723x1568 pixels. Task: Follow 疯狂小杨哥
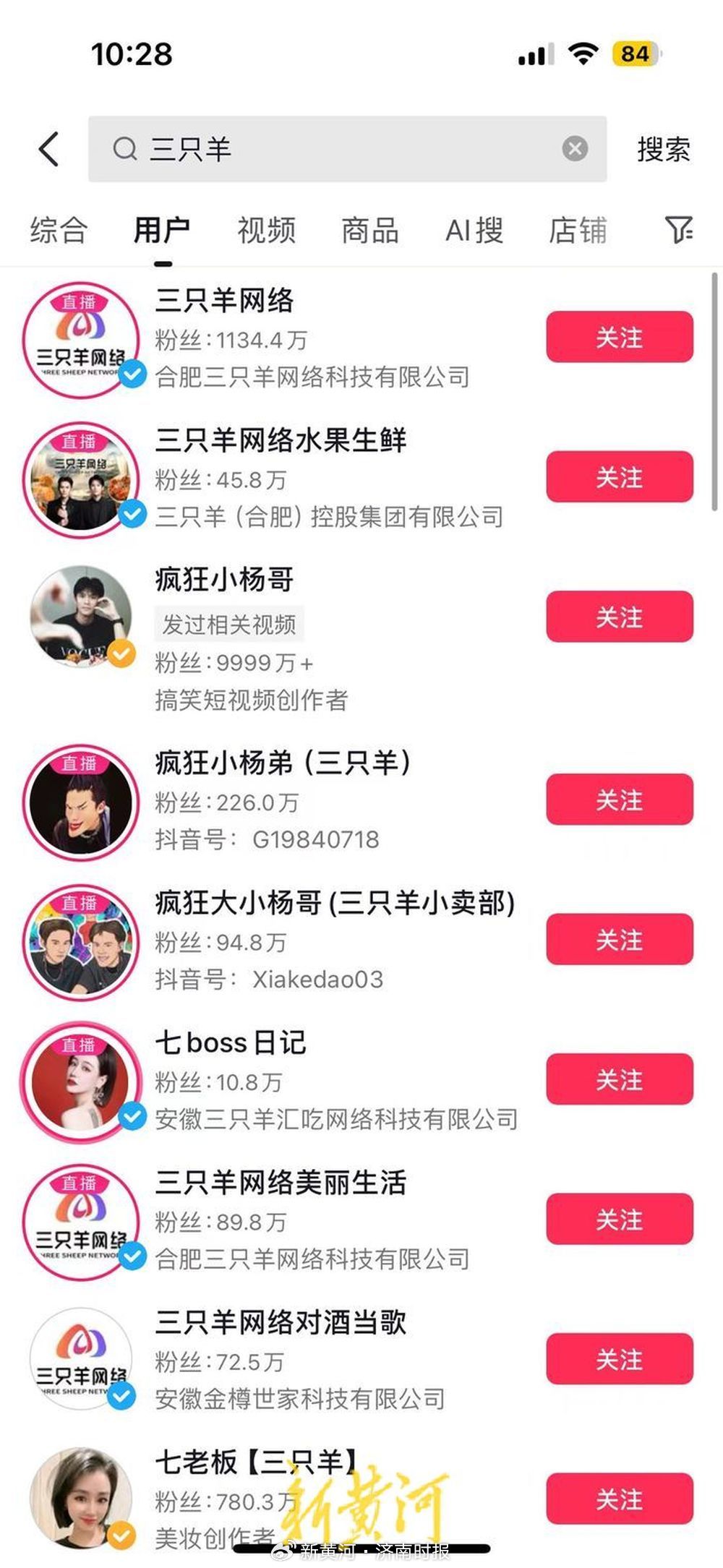tap(619, 617)
